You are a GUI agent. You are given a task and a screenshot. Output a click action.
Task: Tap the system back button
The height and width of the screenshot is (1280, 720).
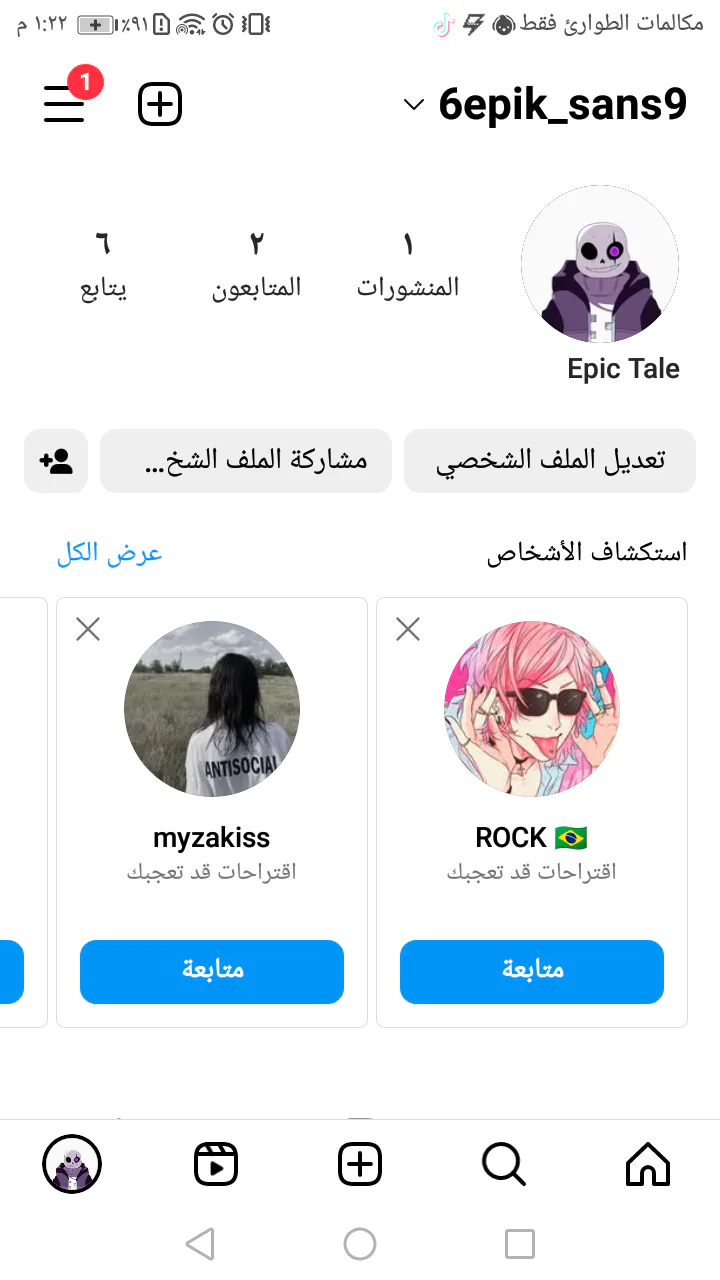(x=201, y=1244)
